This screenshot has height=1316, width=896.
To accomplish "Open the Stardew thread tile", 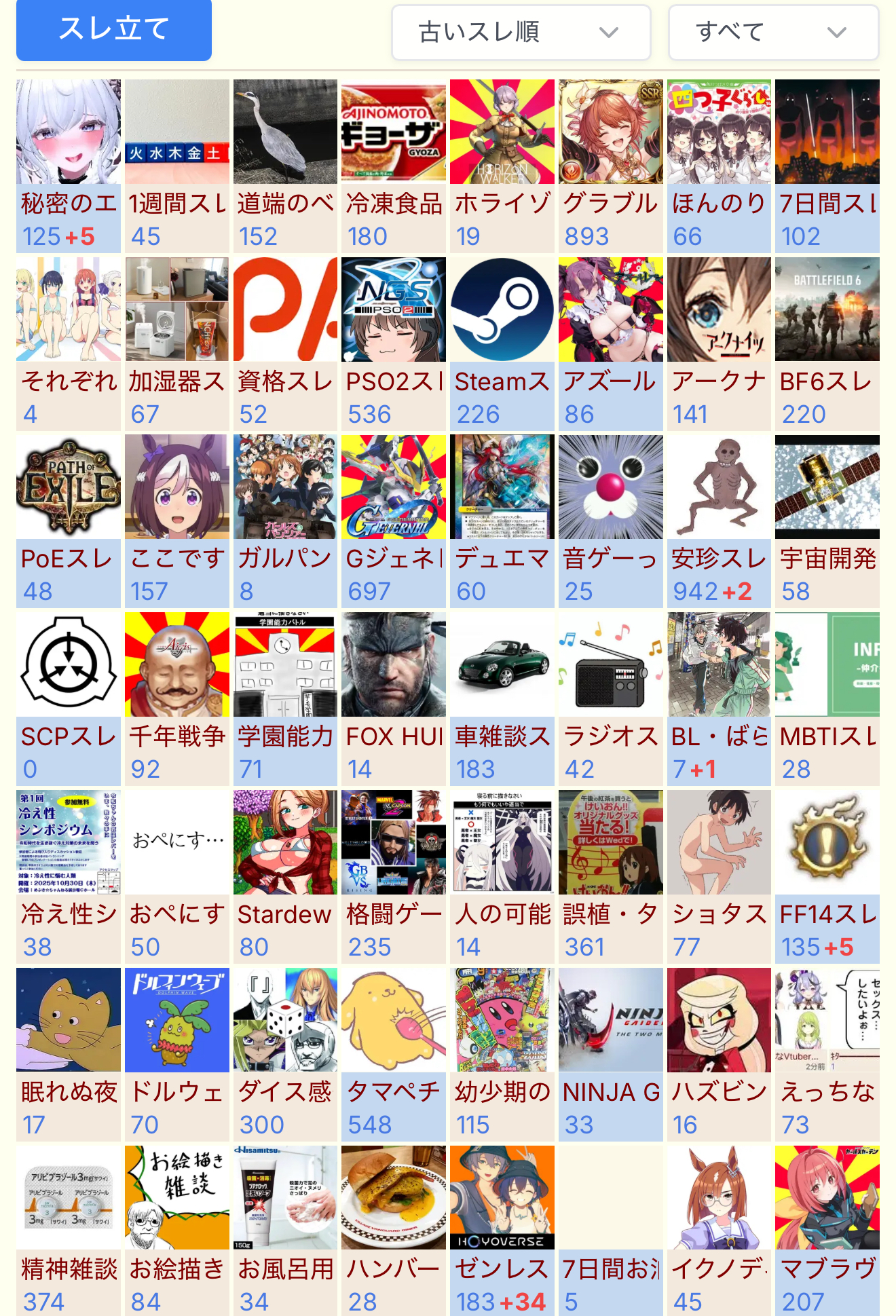I will 285,877.
